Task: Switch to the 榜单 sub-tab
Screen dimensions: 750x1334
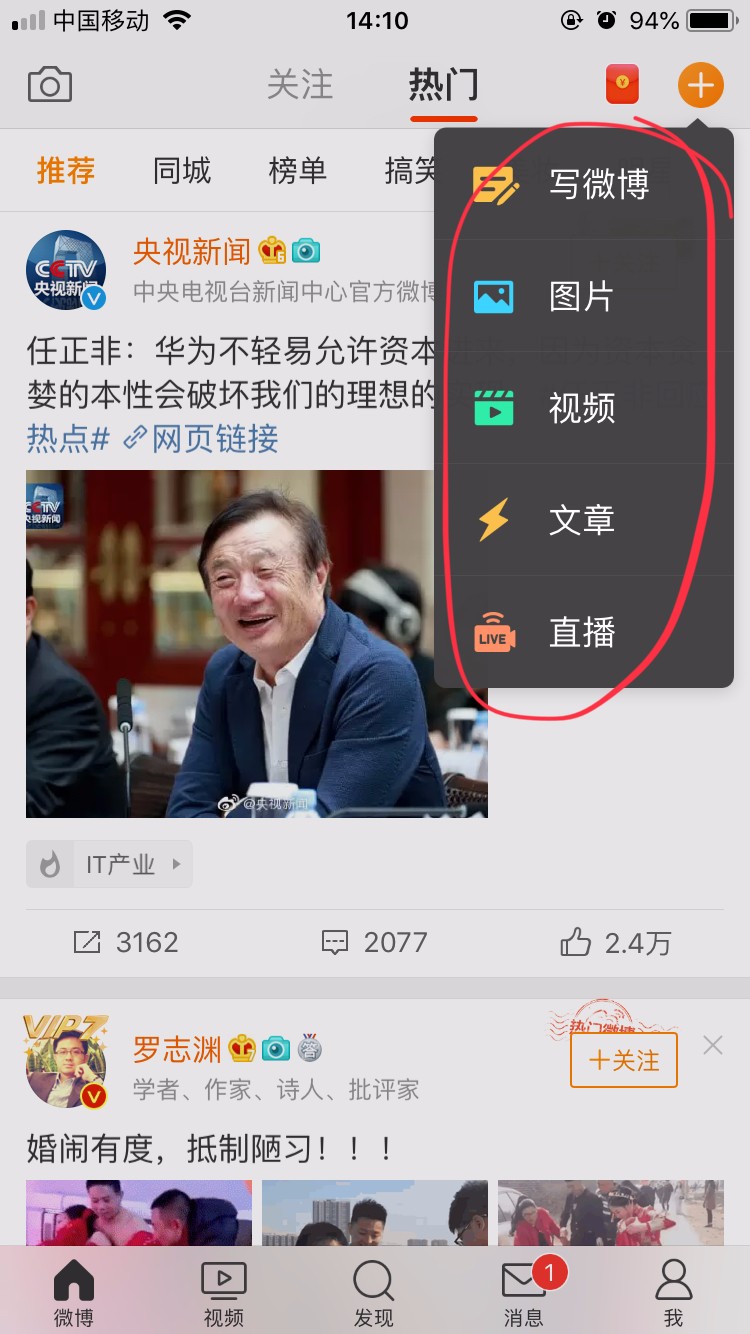Action: coord(297,171)
